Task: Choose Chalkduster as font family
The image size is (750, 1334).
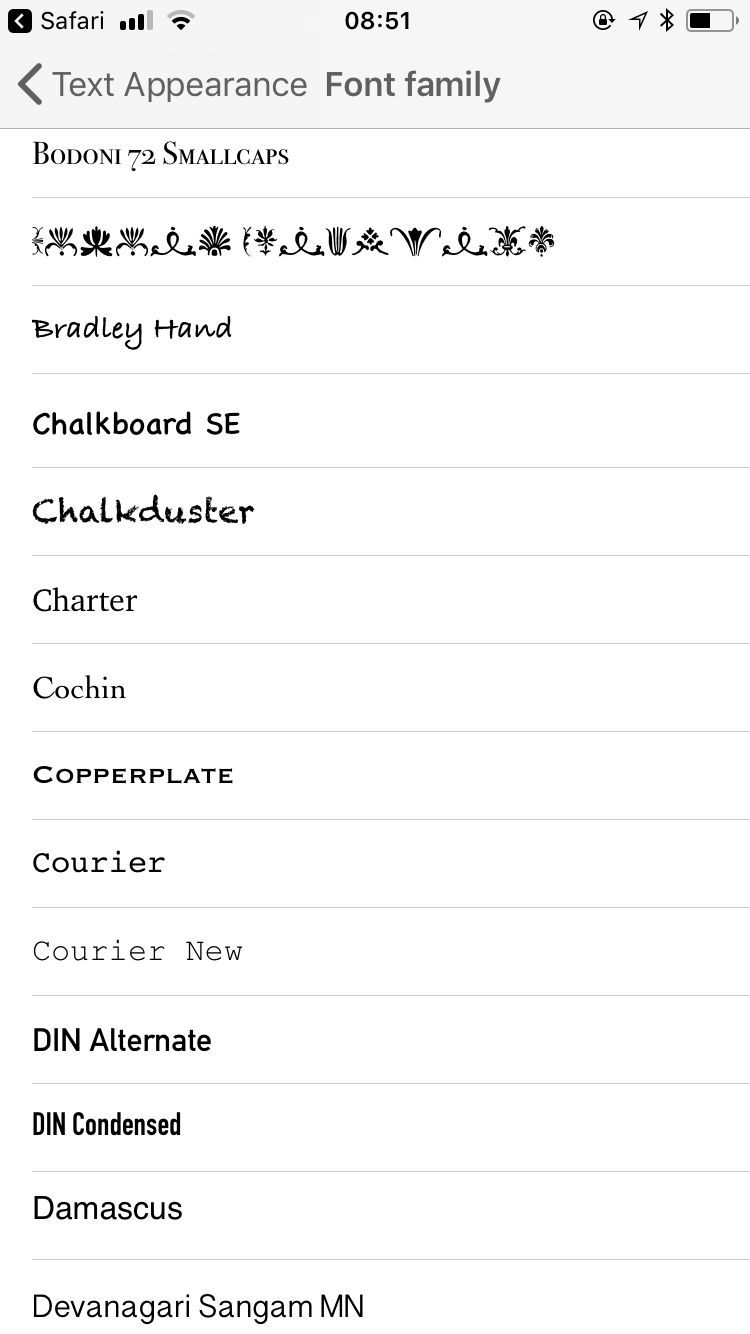Action: click(375, 512)
